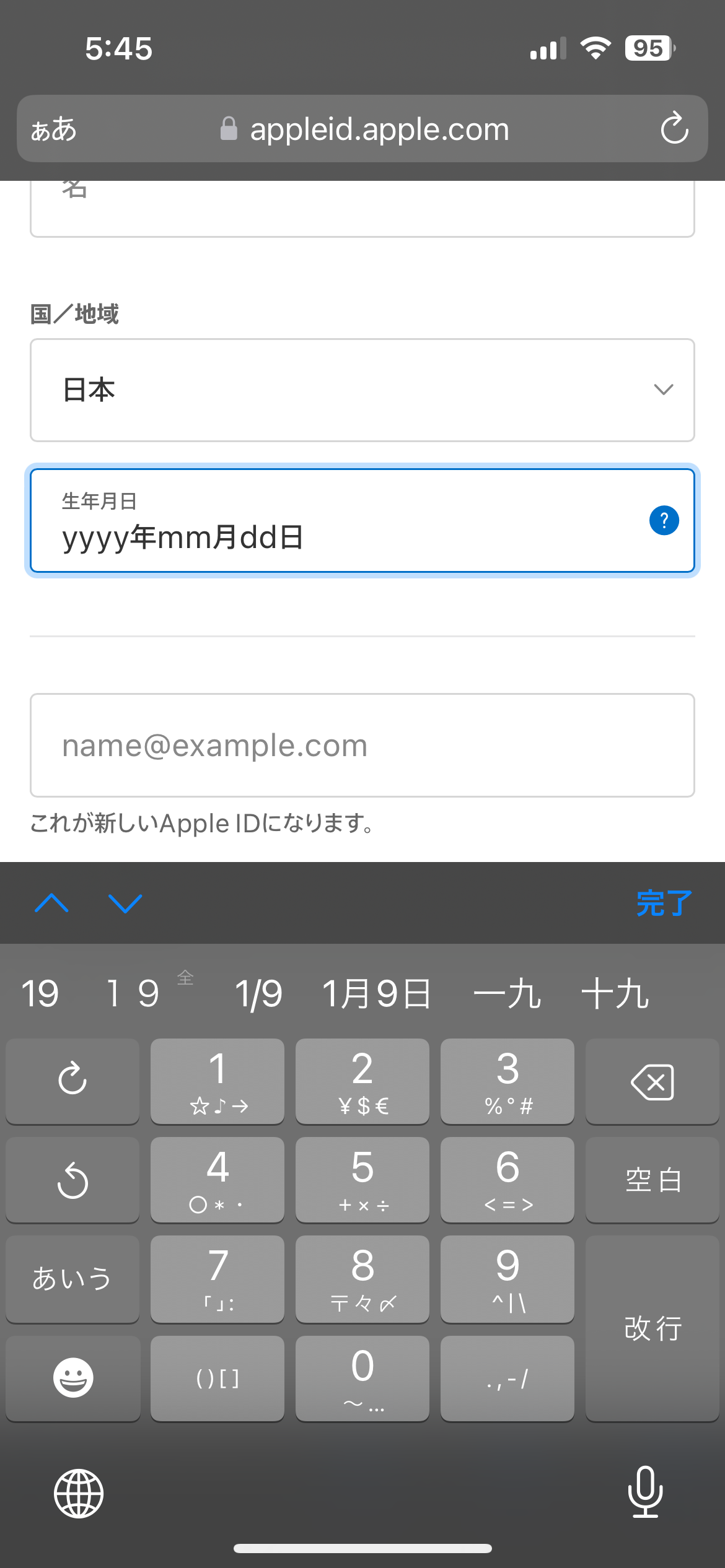Tap 完了 to dismiss the keyboard

click(x=664, y=904)
